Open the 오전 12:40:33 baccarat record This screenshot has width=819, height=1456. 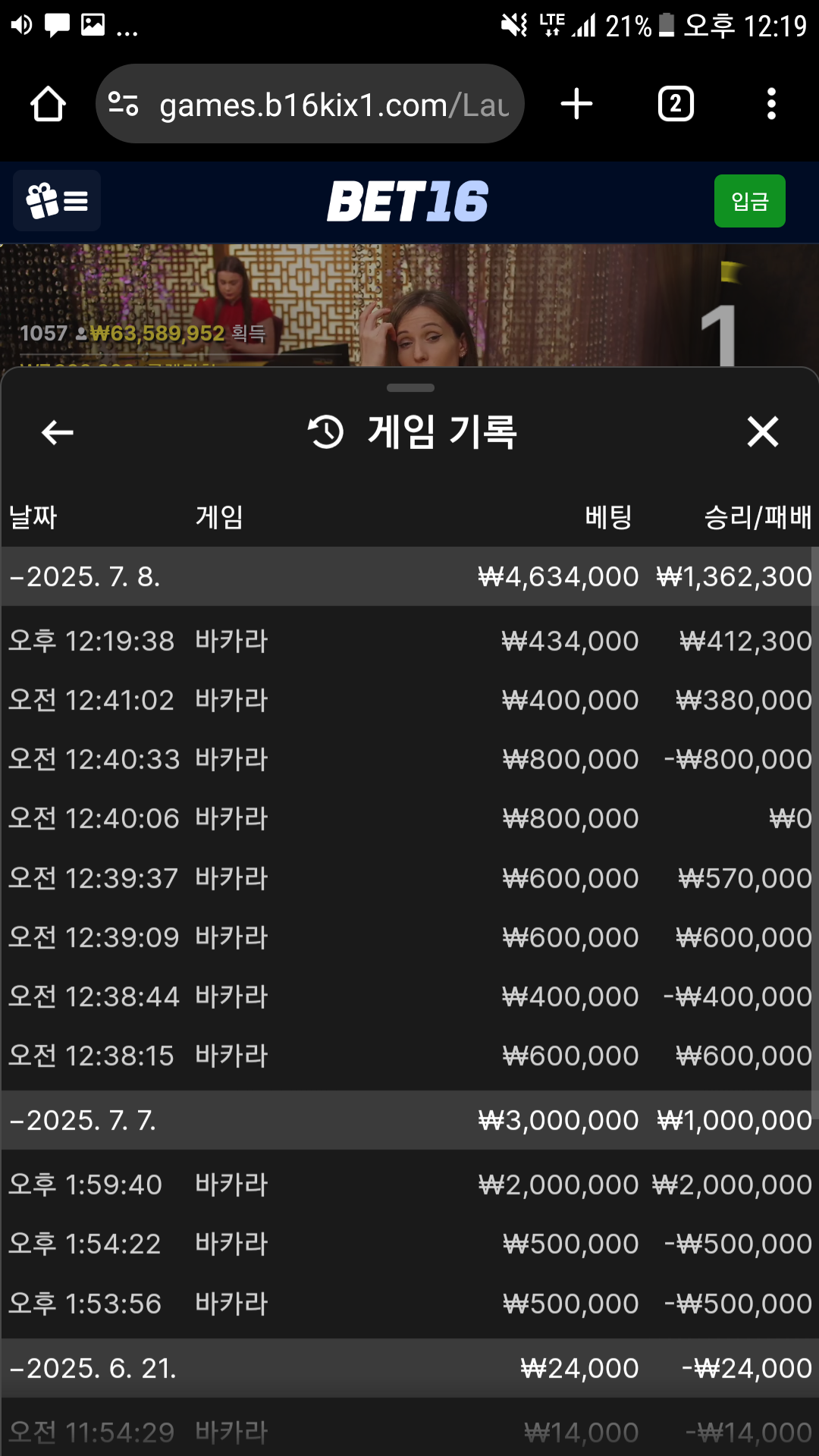click(409, 760)
